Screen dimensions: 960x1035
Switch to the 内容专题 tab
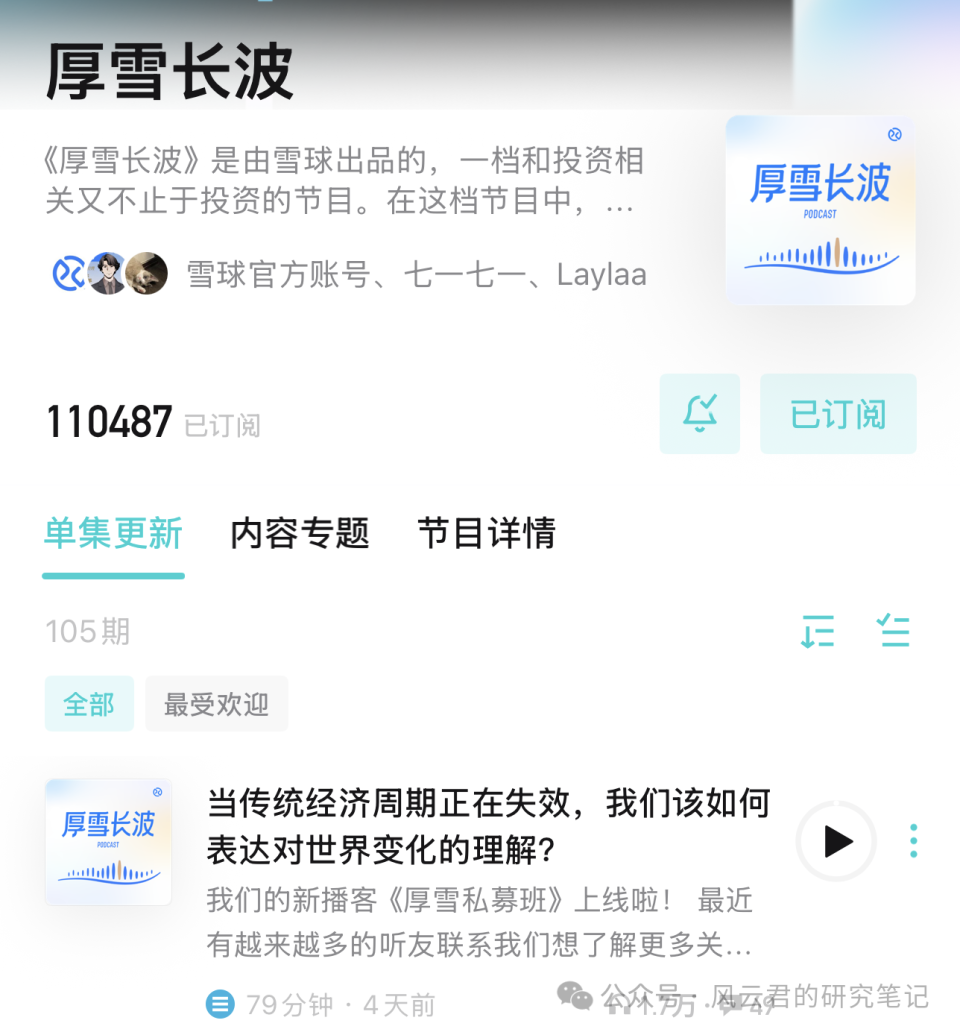(x=299, y=534)
